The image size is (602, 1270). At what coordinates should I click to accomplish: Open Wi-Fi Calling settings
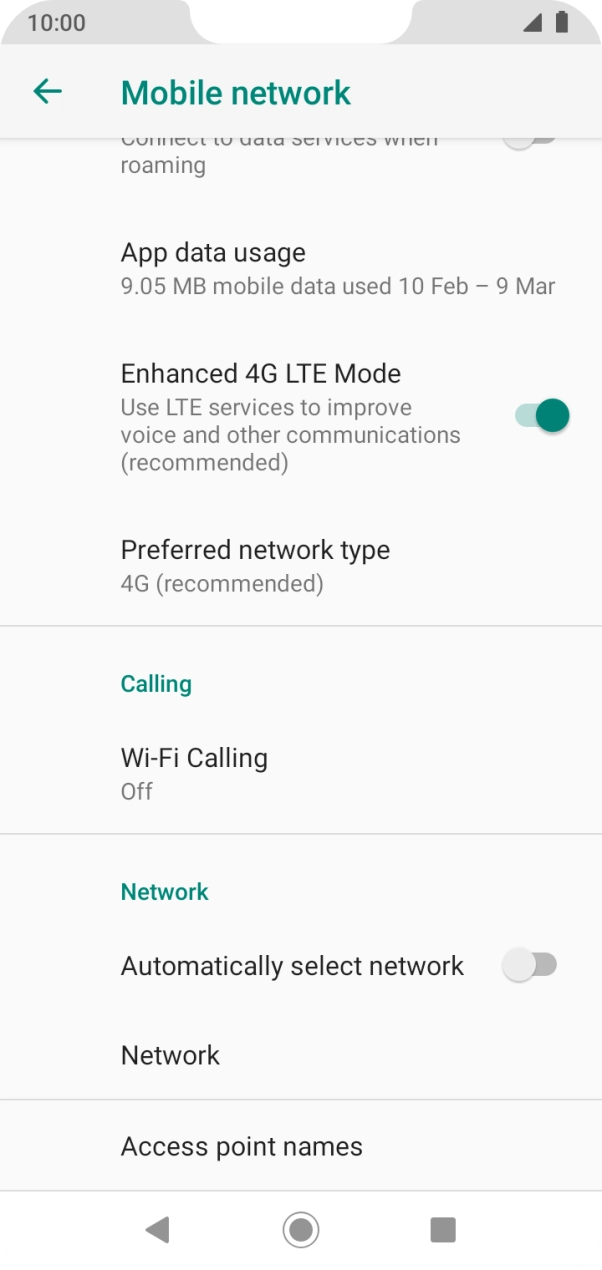tap(300, 773)
